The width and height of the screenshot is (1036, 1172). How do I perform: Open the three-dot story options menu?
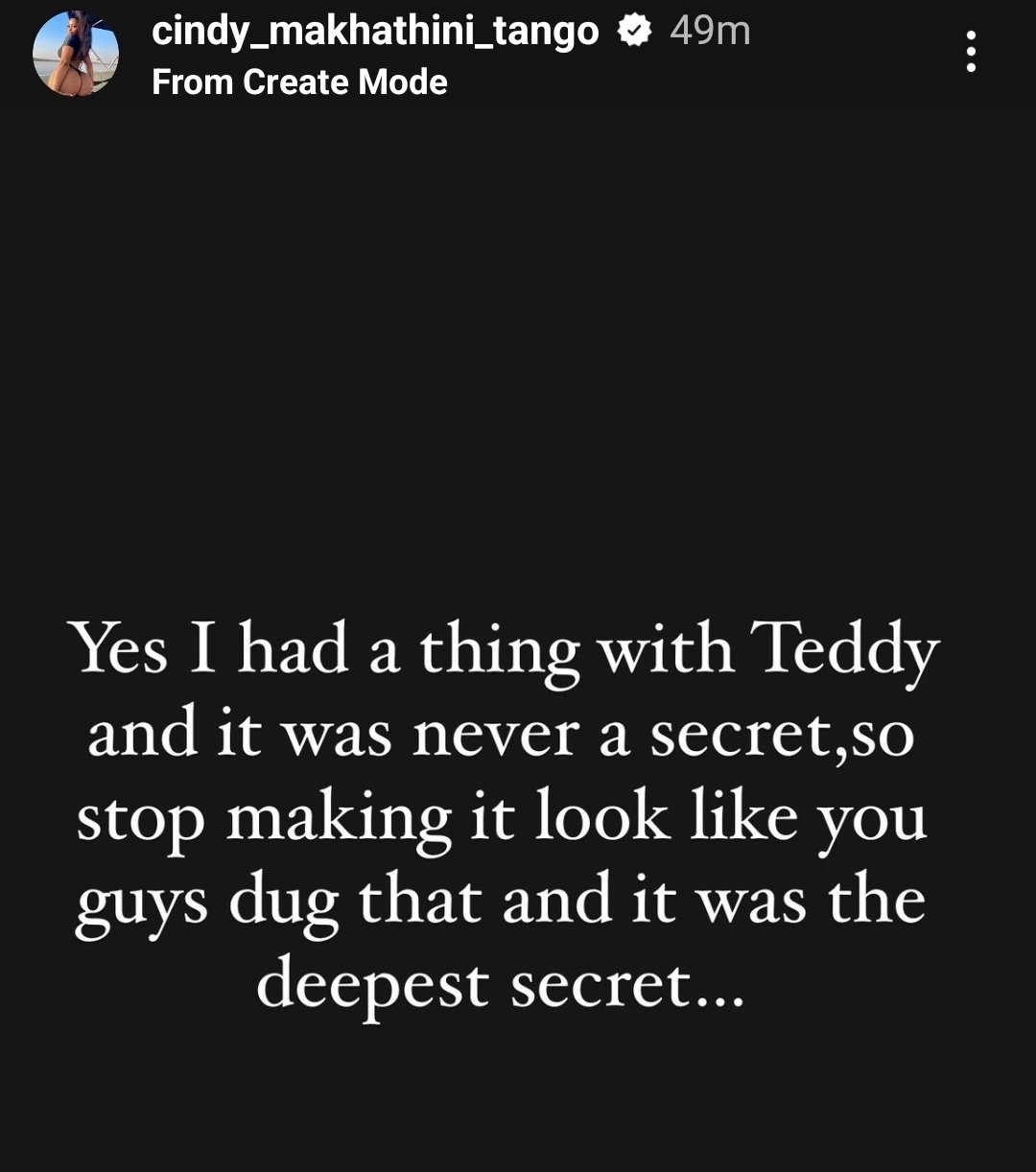click(971, 52)
